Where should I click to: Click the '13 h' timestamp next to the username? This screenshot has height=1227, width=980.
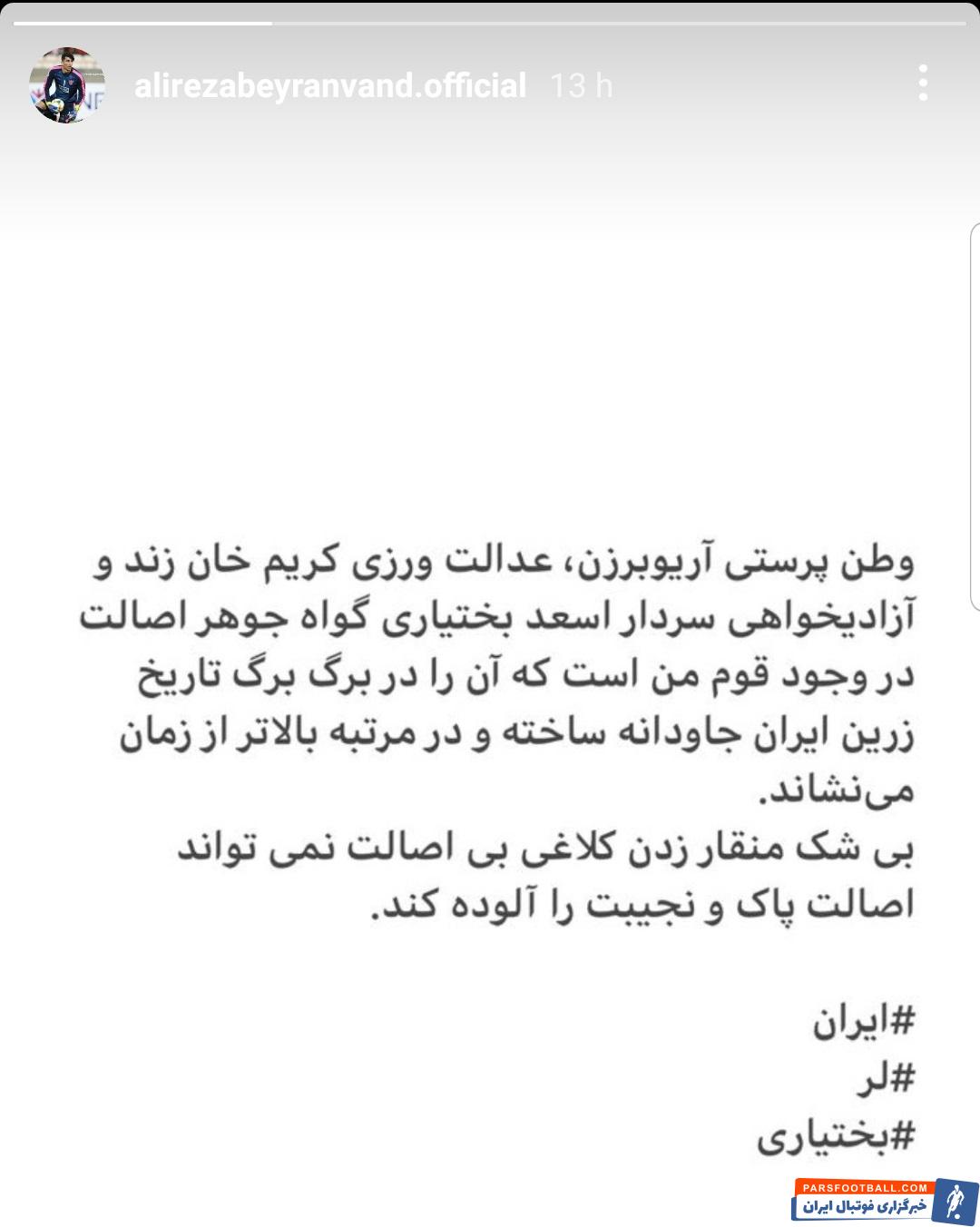coord(581,87)
